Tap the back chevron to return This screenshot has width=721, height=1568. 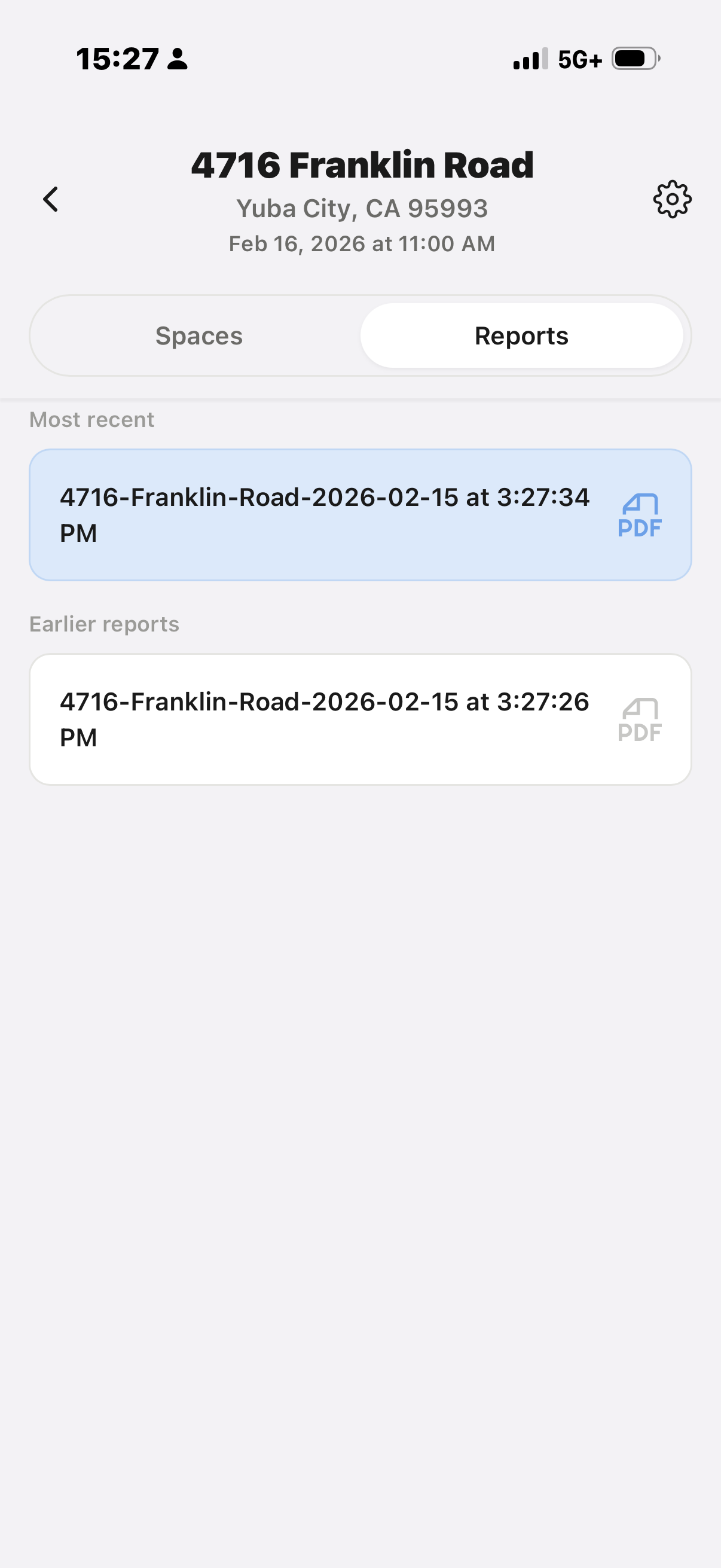(x=51, y=199)
